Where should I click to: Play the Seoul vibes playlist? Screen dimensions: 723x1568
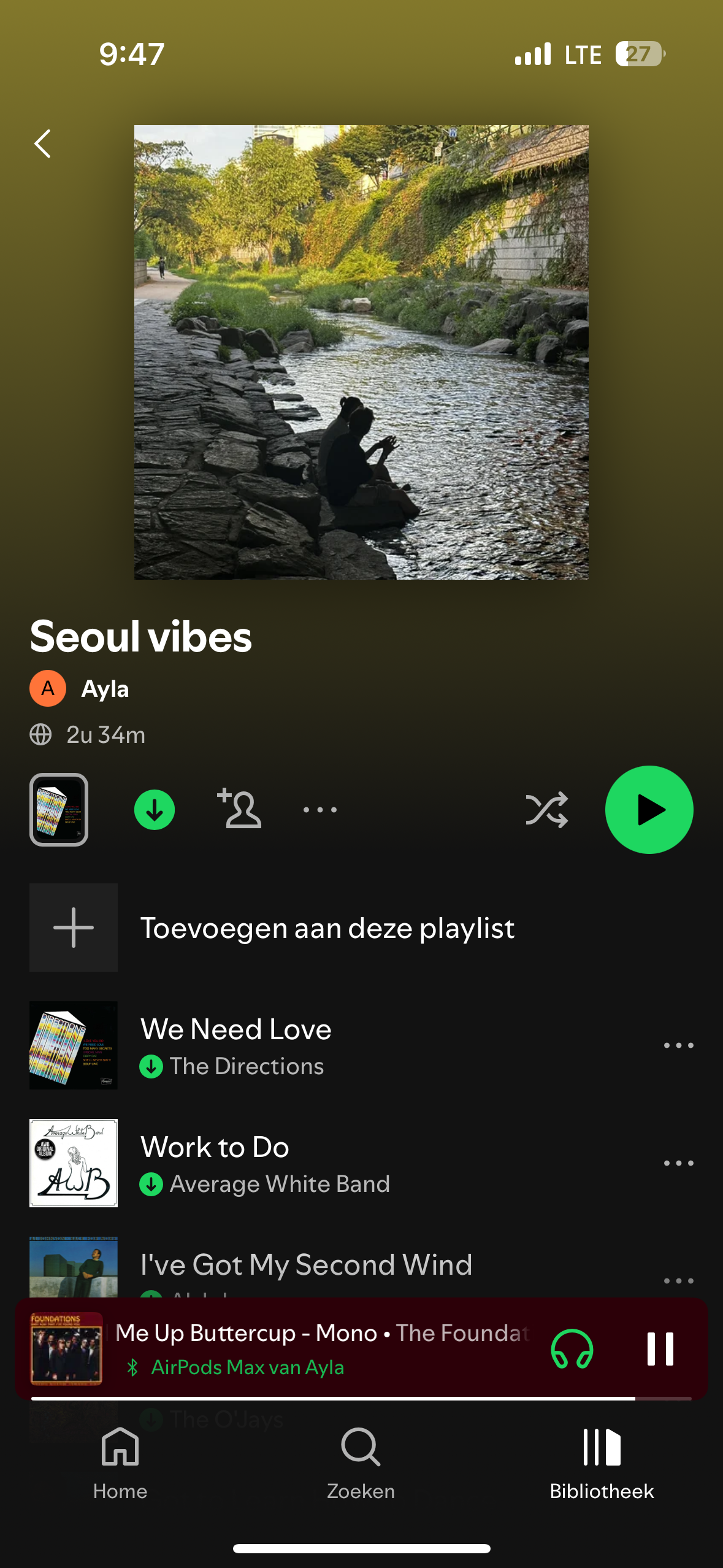pos(649,810)
